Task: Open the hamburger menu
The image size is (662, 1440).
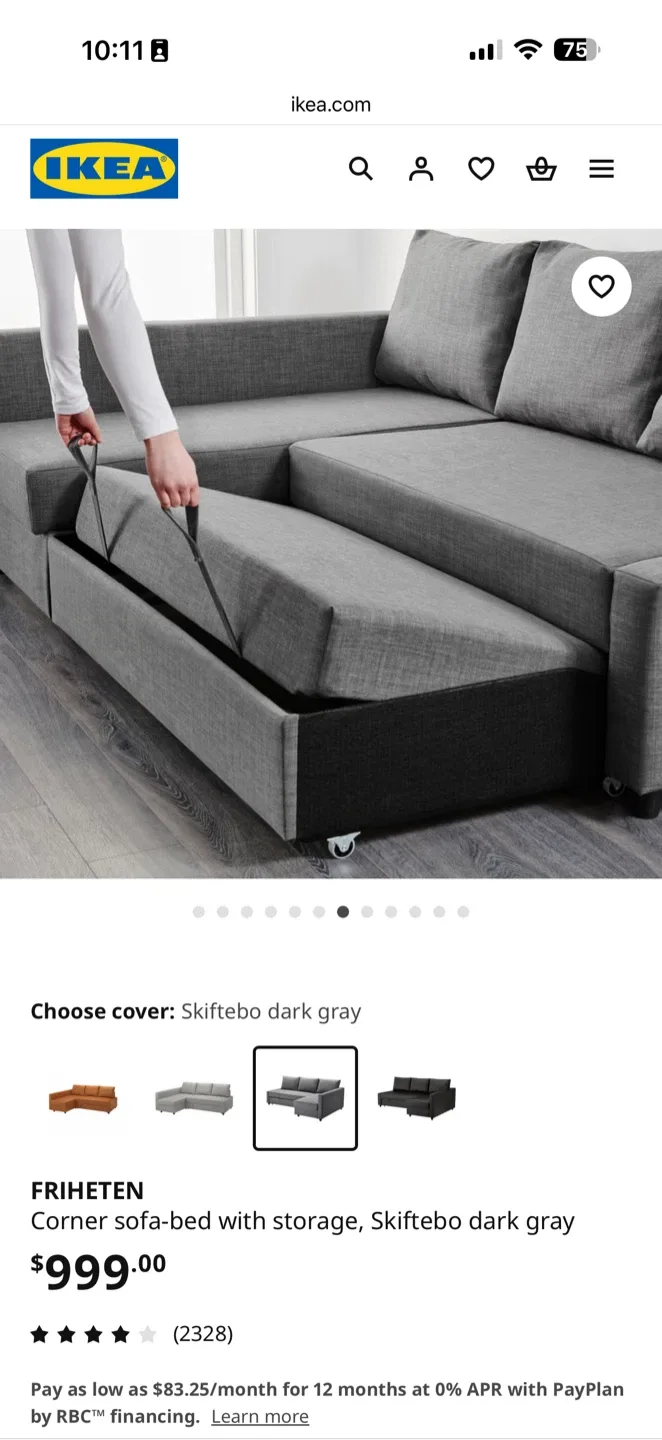Action: coord(601,169)
